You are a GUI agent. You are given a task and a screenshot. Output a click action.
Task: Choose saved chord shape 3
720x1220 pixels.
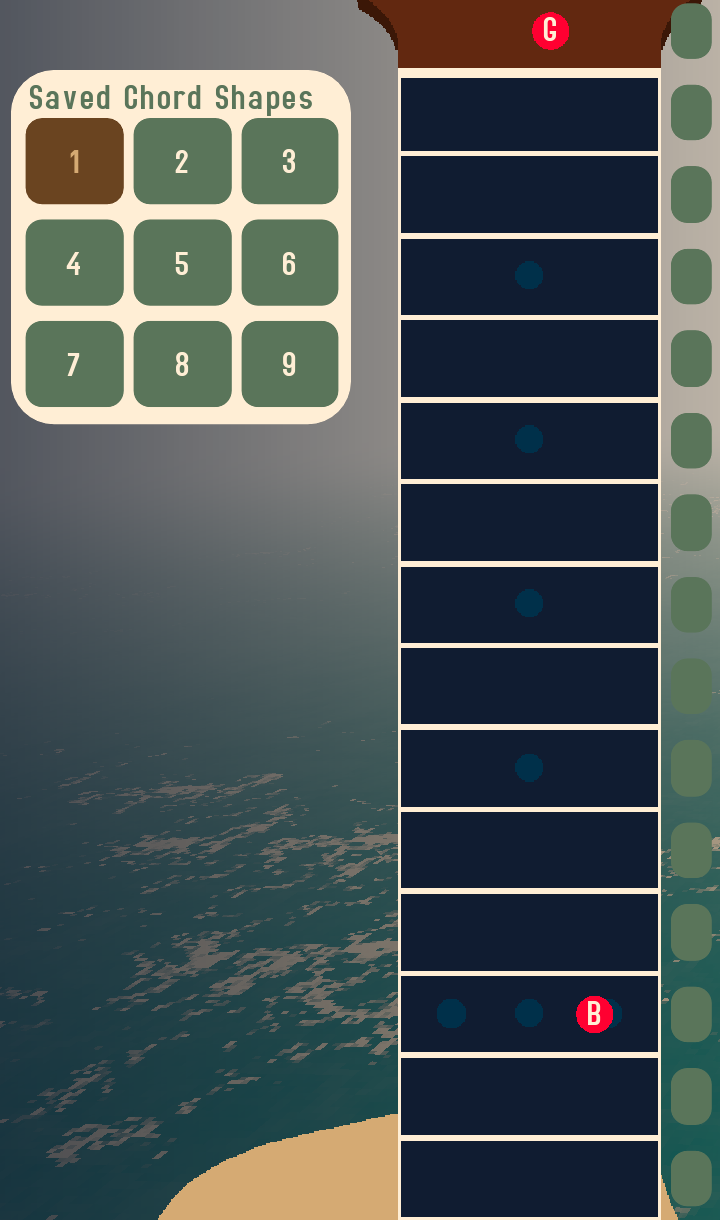pos(289,161)
